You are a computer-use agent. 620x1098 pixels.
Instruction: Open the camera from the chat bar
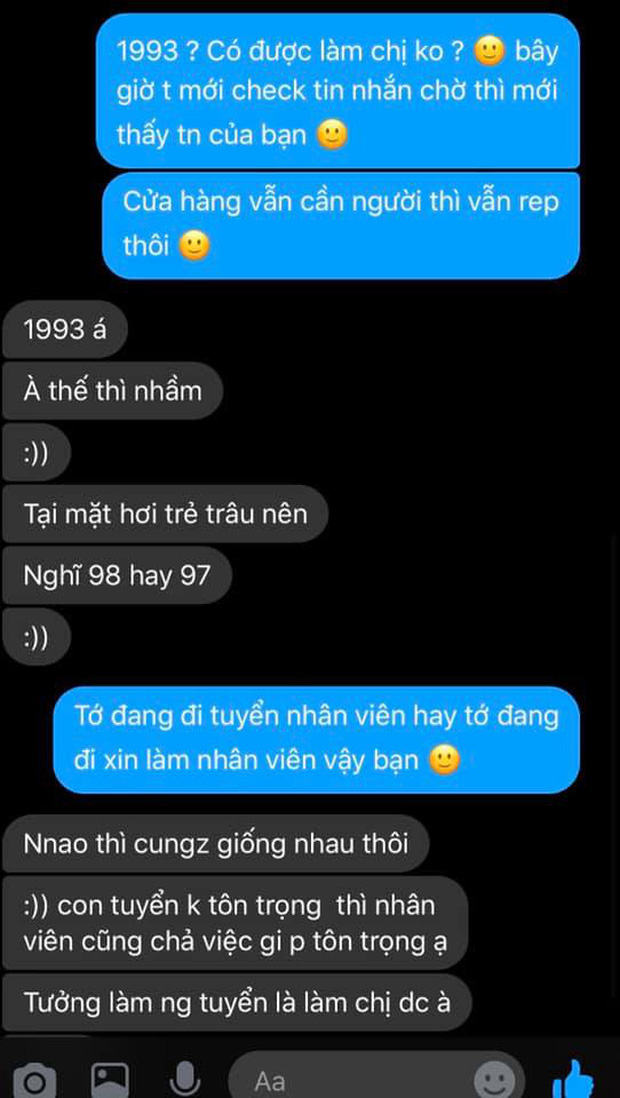(34, 1081)
